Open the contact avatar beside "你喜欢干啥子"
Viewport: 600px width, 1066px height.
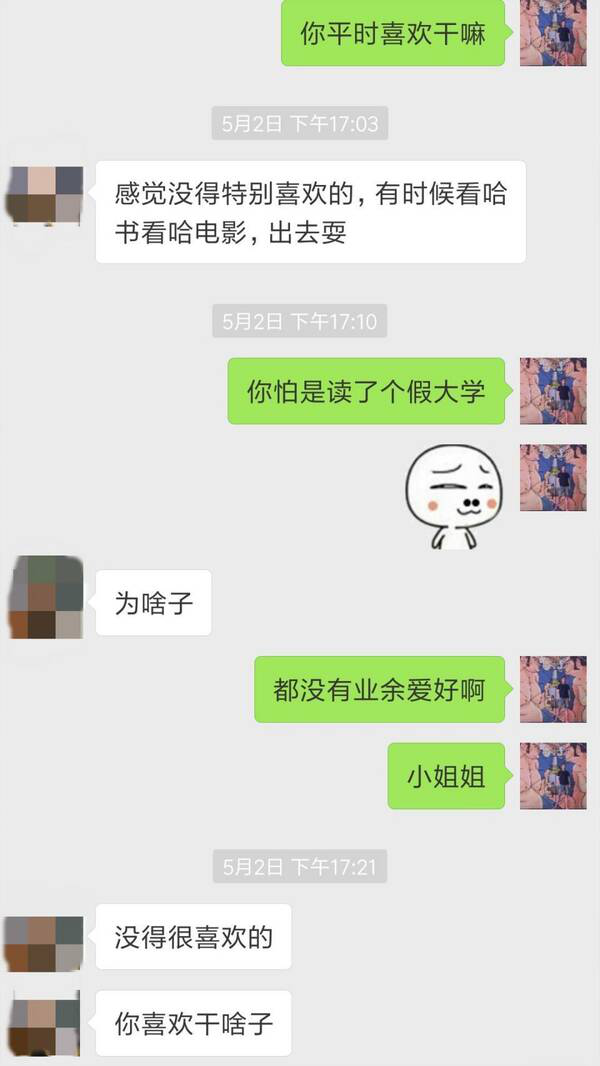coord(42,1022)
